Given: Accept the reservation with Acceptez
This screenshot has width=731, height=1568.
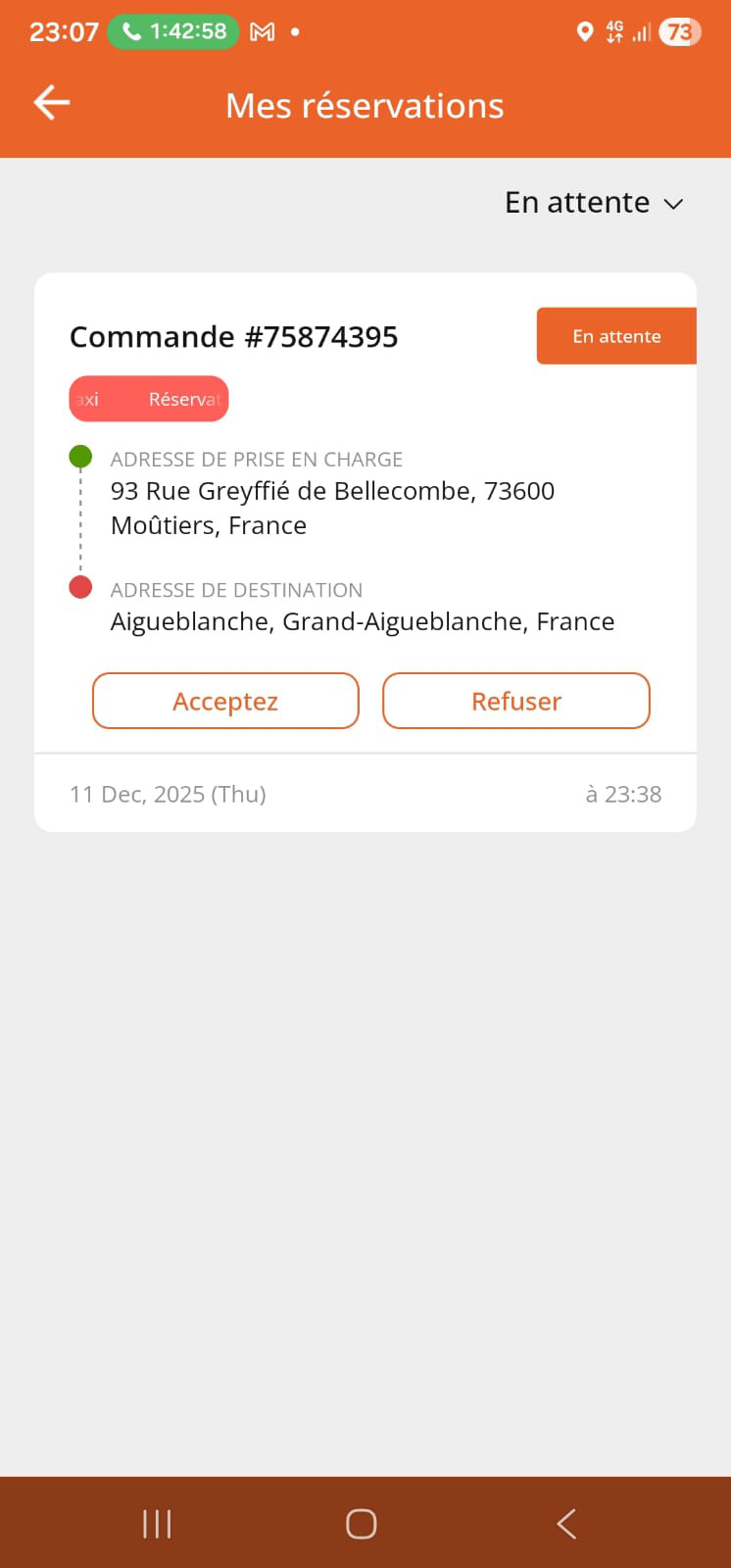Looking at the screenshot, I should click(x=225, y=702).
